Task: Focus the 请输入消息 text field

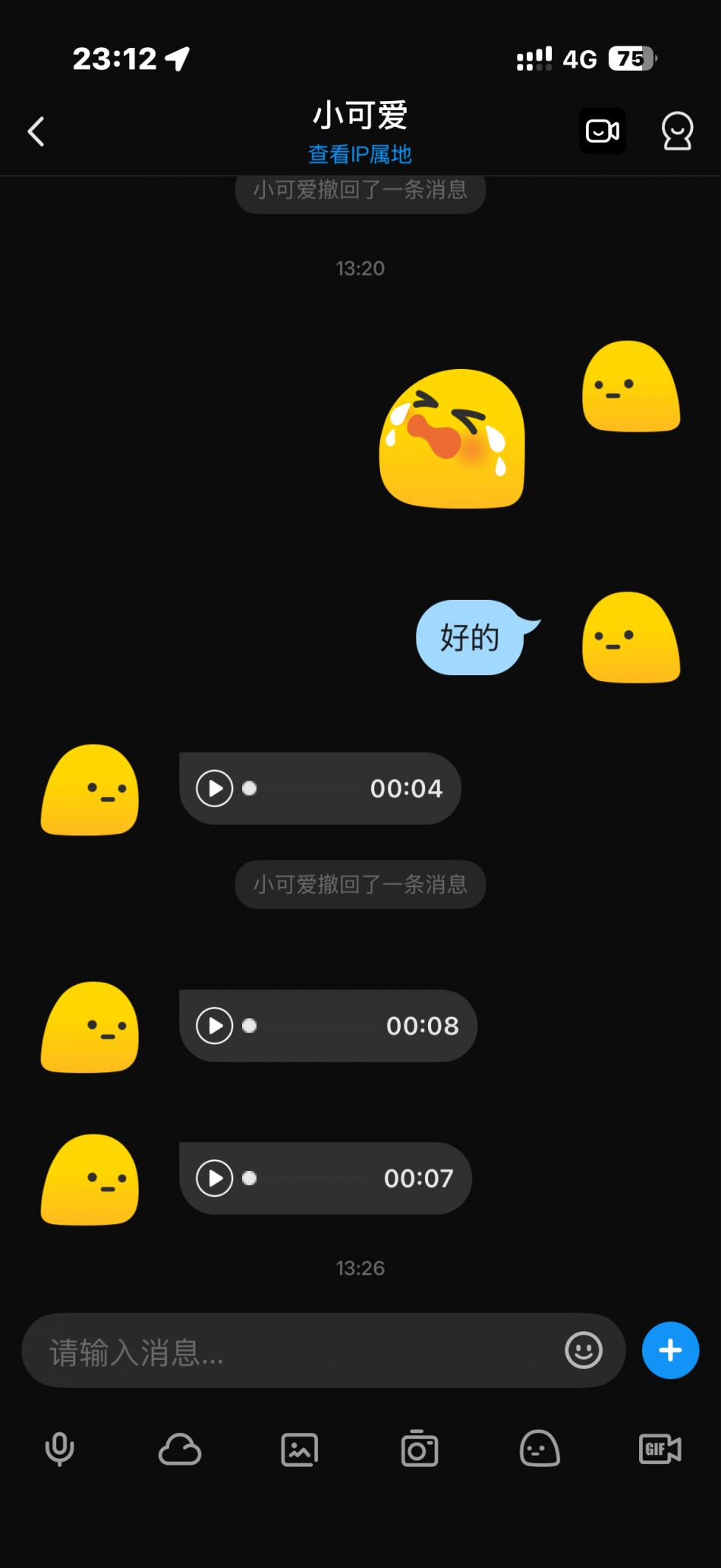Action: [296, 1352]
